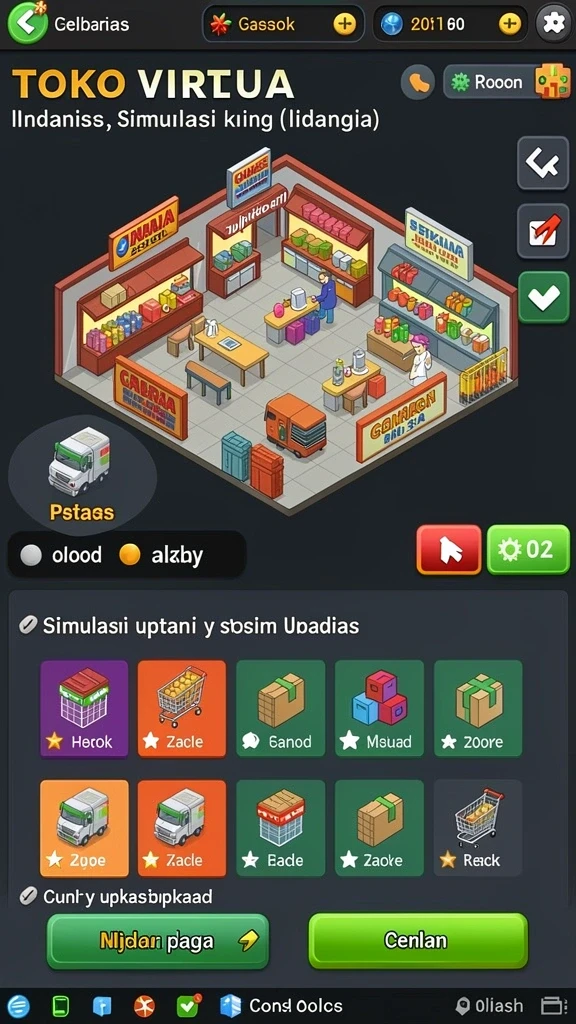Select the purple Herok item tile
576x1024 pixels.
click(84, 709)
